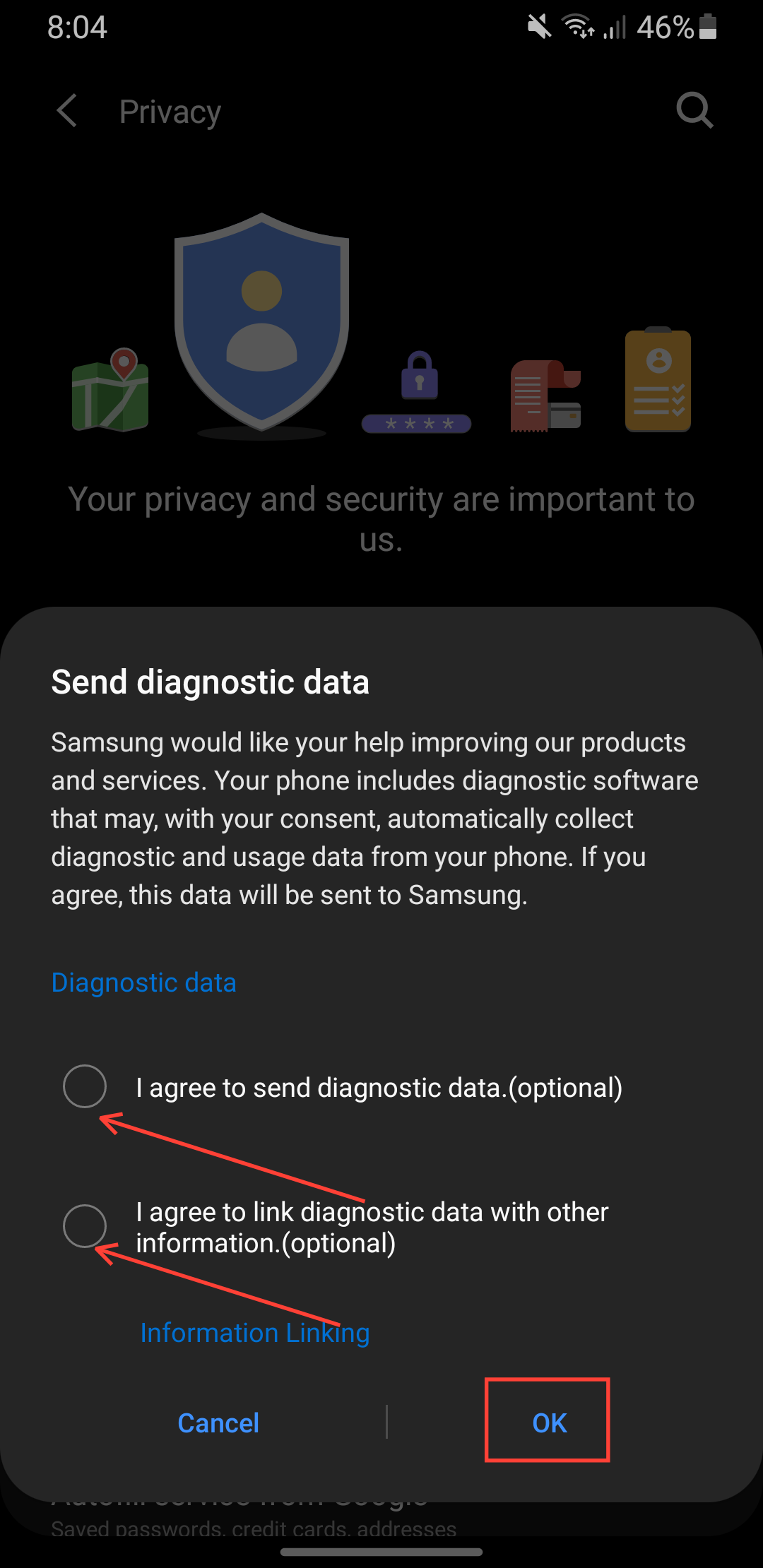Open the Diagnostic data link
Image resolution: width=763 pixels, height=1568 pixels.
[143, 982]
